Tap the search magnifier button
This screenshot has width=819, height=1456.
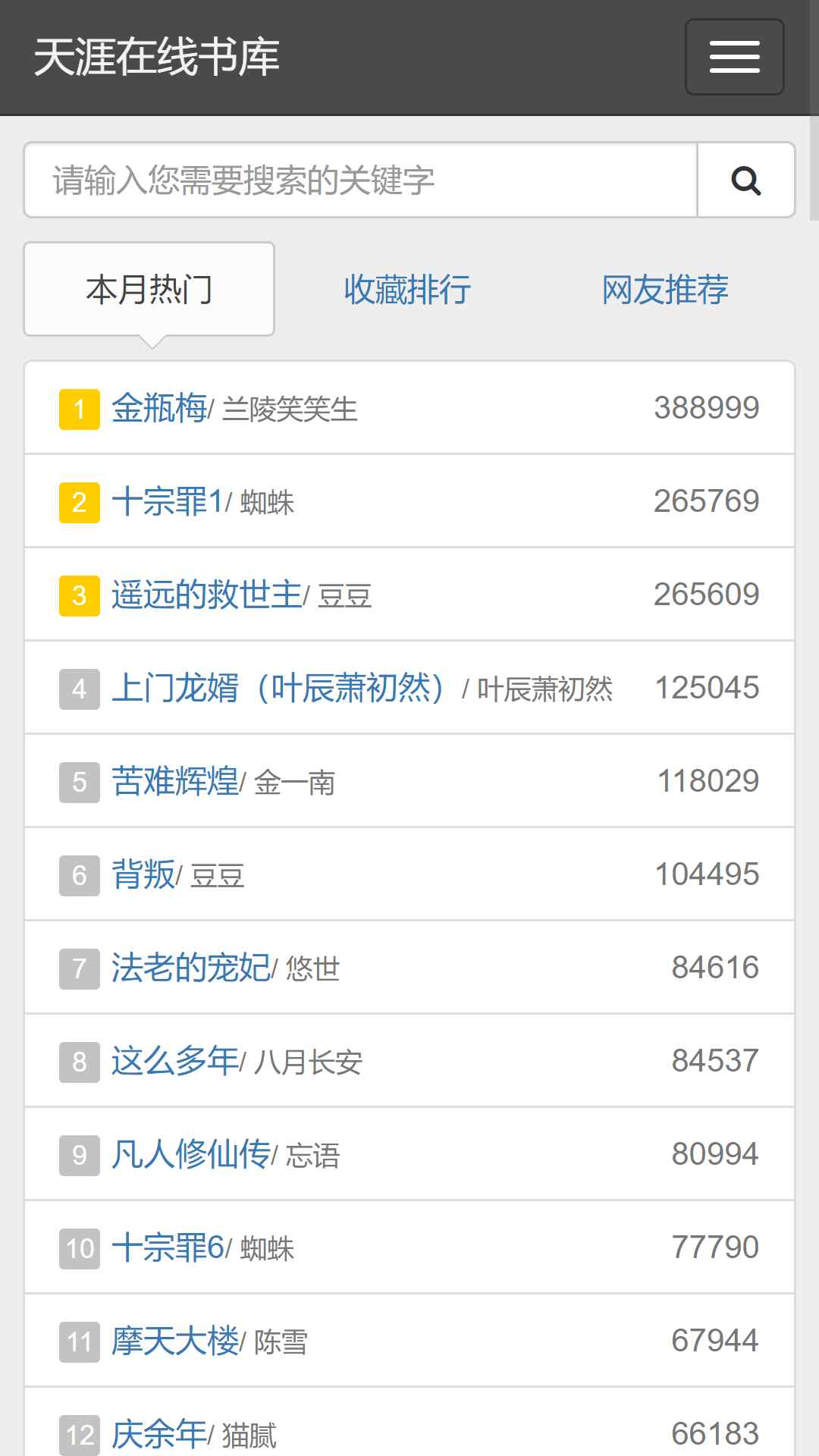click(746, 180)
